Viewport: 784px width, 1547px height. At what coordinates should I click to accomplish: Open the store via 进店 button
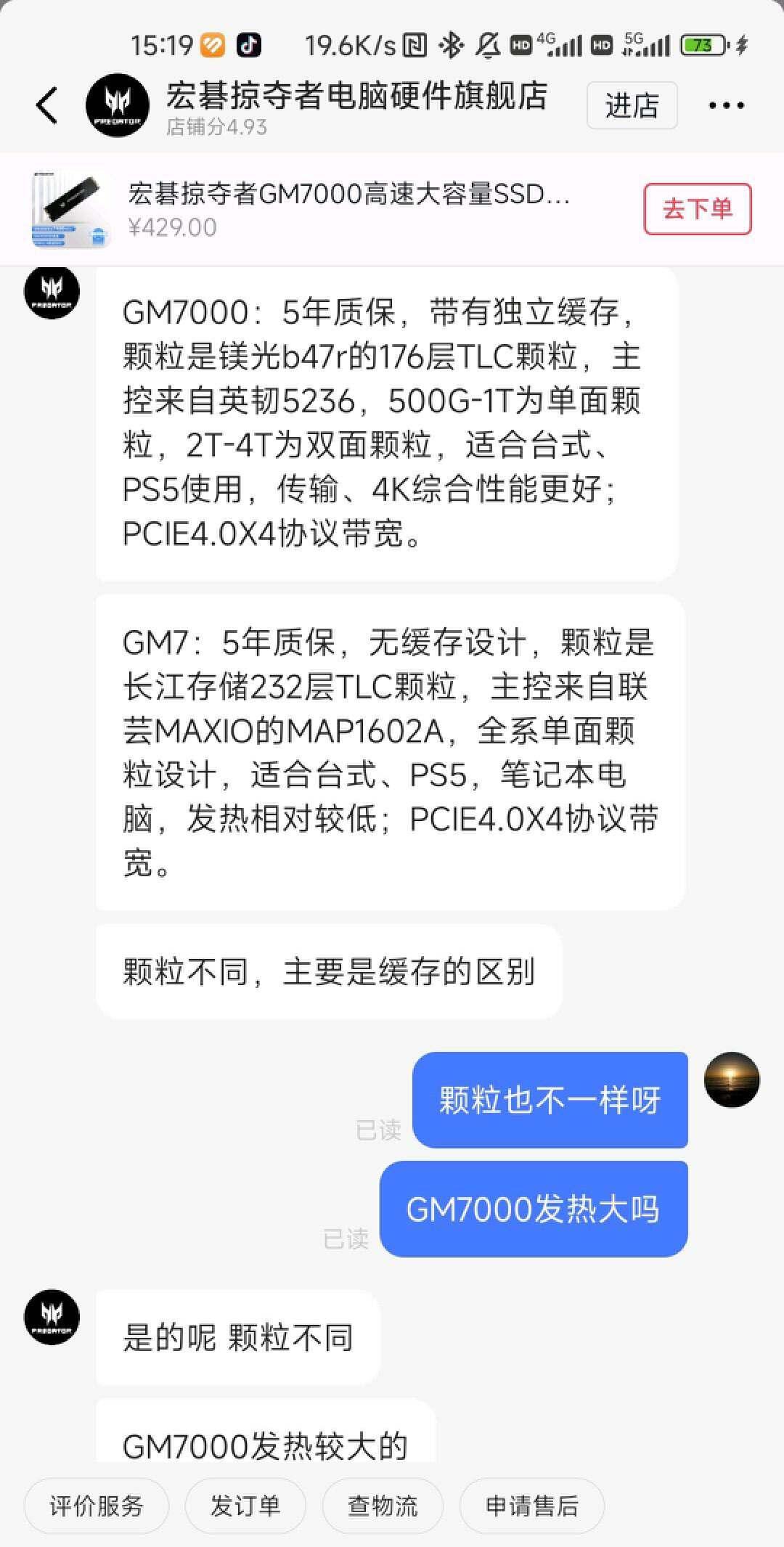[x=632, y=105]
